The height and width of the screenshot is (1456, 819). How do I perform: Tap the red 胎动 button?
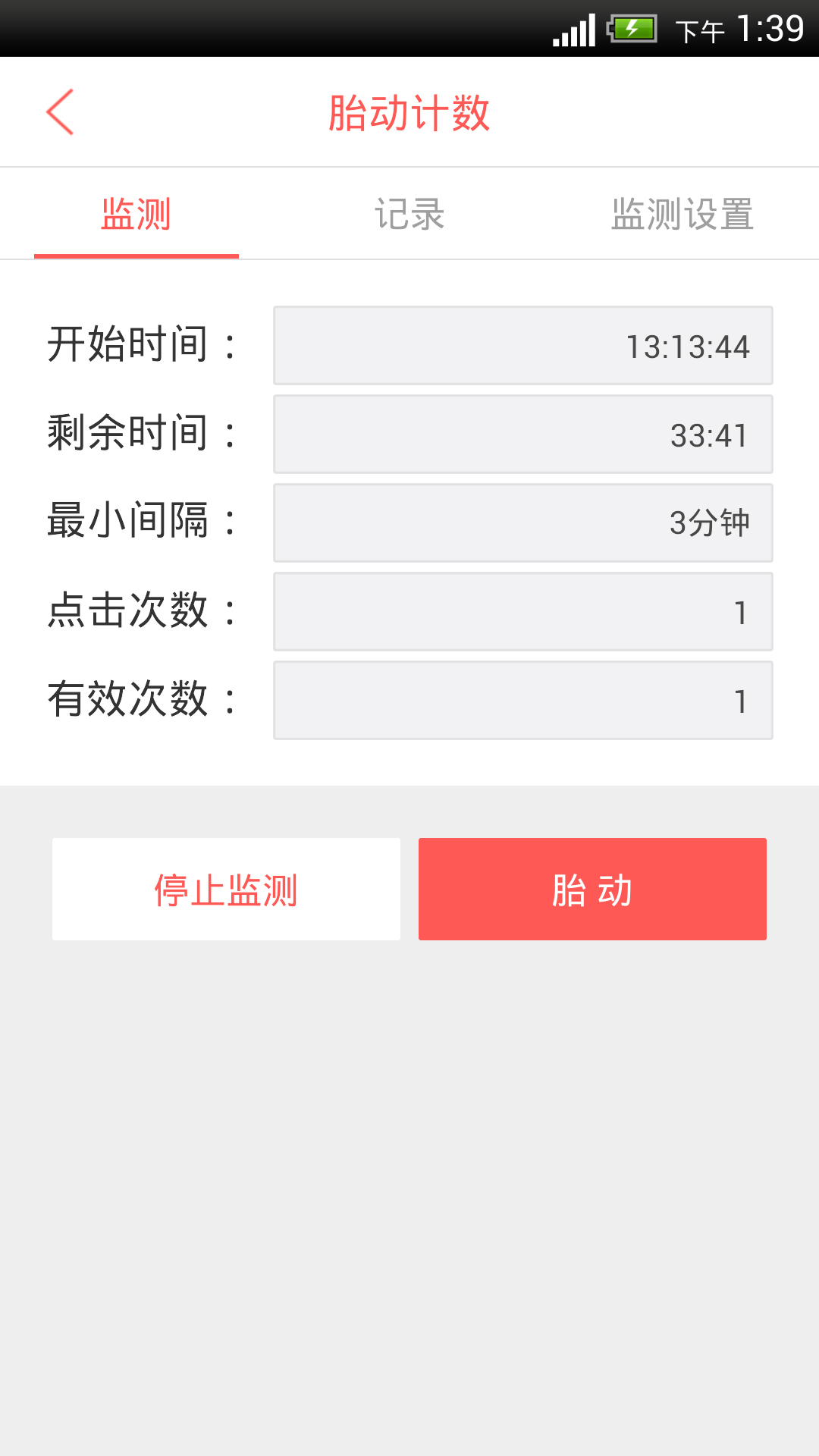pyautogui.click(x=592, y=889)
